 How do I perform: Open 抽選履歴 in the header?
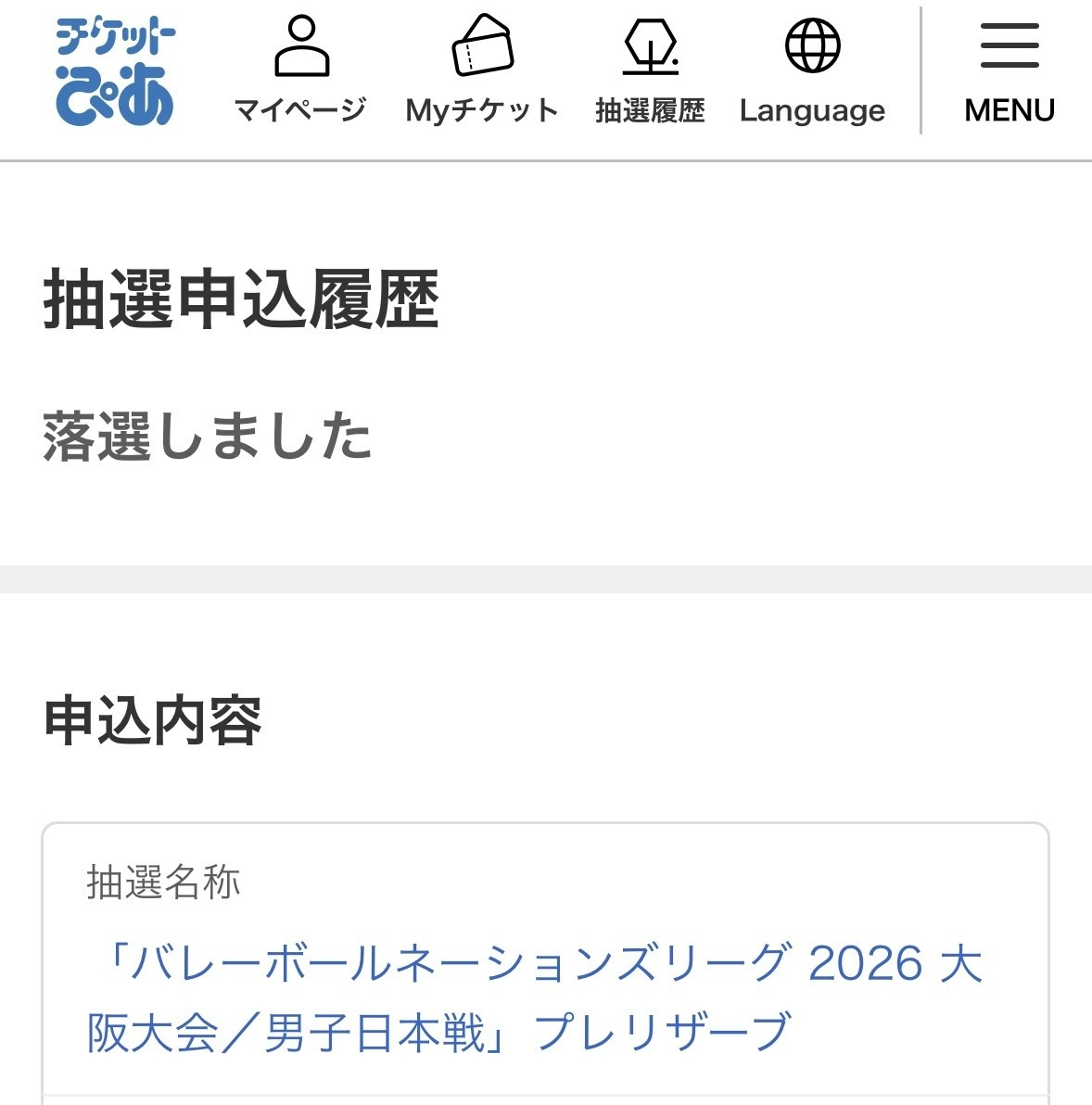point(650,70)
